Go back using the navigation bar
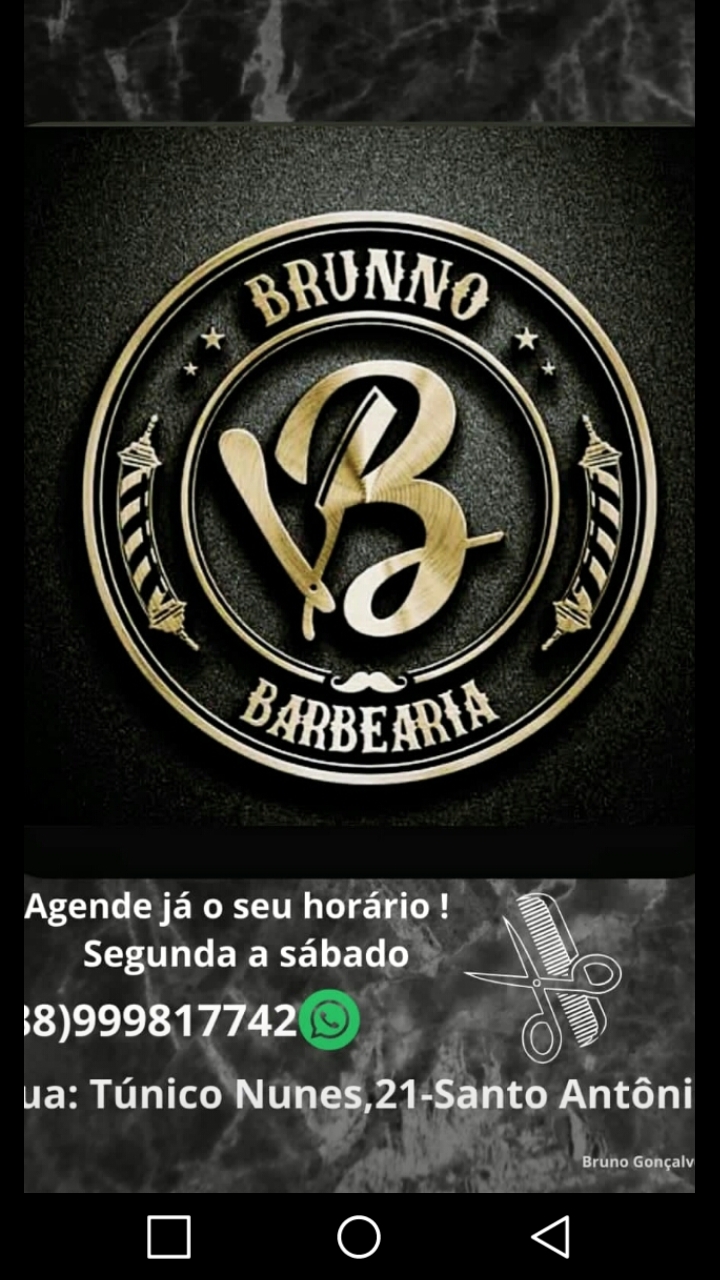The height and width of the screenshot is (1280, 720). click(551, 1237)
